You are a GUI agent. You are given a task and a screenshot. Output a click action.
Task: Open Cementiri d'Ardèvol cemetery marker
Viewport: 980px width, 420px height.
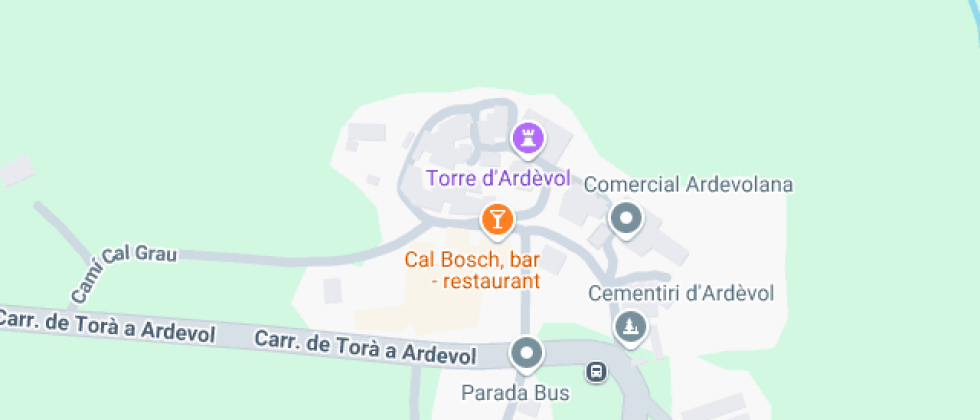pos(630,326)
